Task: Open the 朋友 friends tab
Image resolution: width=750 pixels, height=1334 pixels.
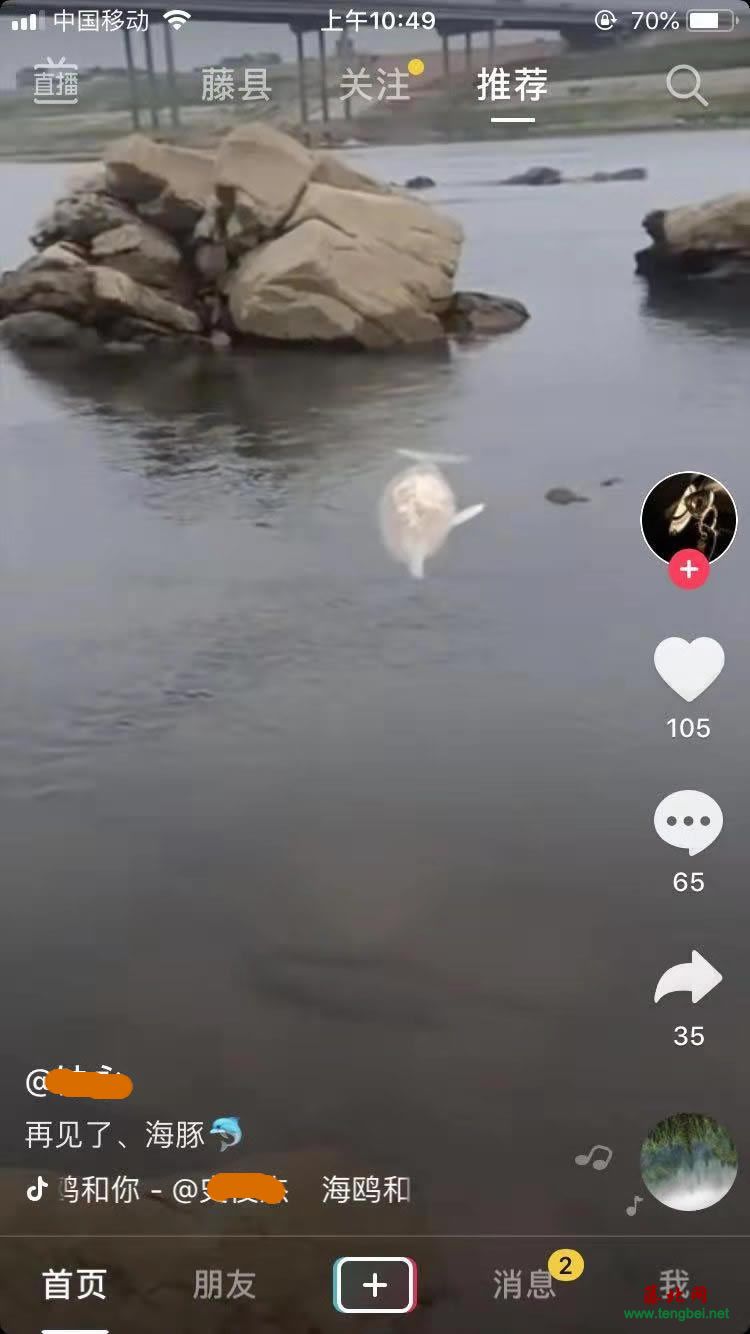Action: 224,1285
